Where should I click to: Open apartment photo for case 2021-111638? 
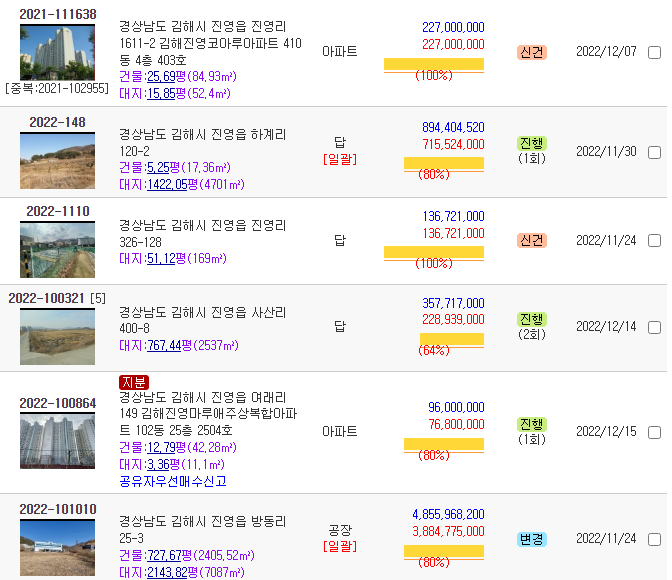click(57, 52)
